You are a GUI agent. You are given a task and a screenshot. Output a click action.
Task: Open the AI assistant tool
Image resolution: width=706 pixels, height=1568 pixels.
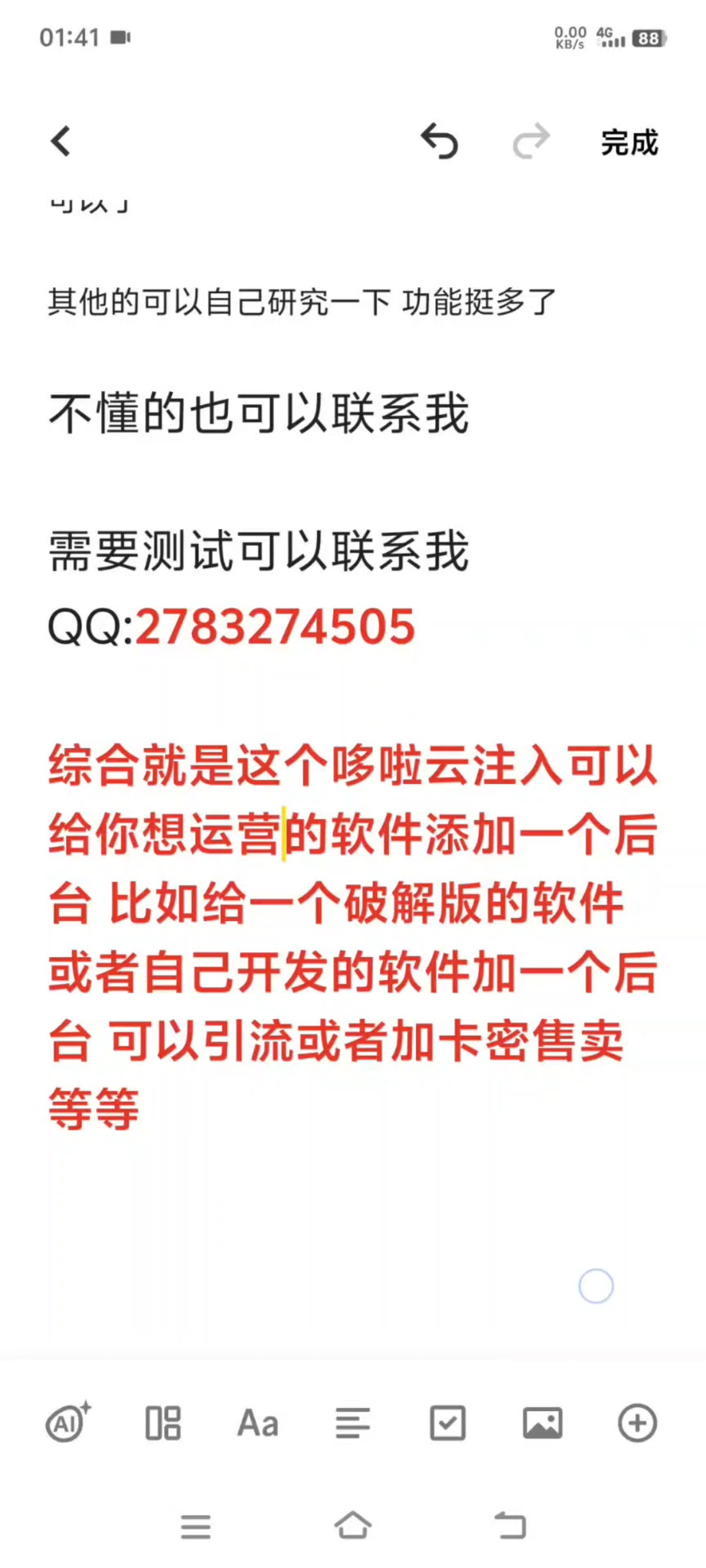click(x=68, y=1423)
